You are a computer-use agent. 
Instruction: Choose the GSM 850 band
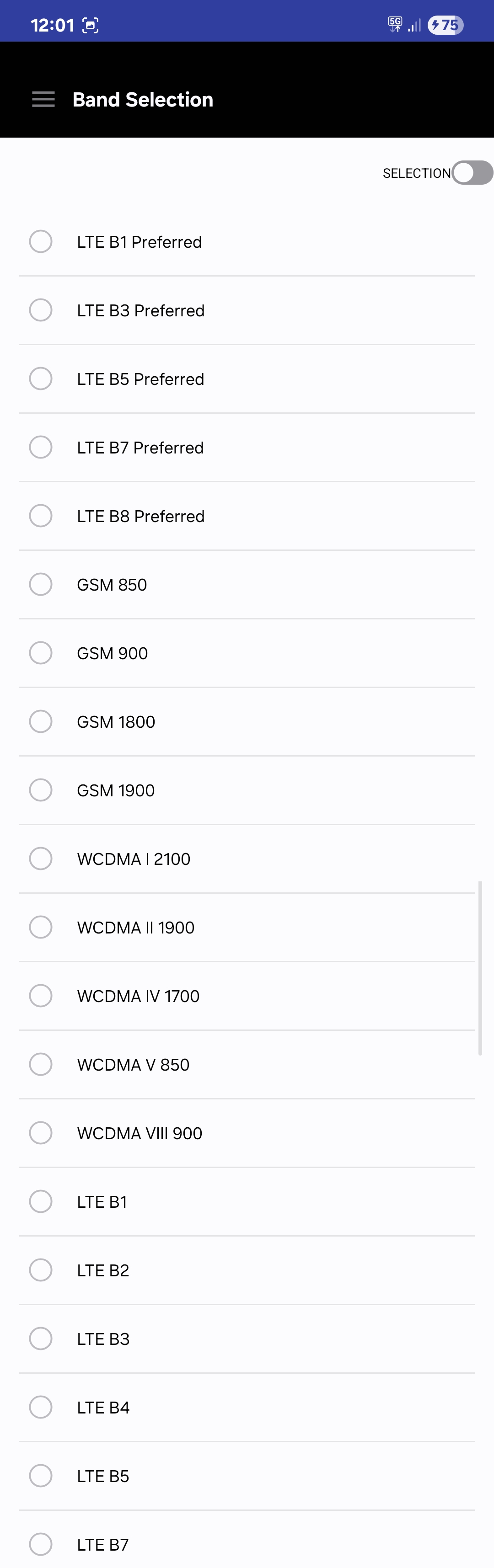click(x=41, y=584)
